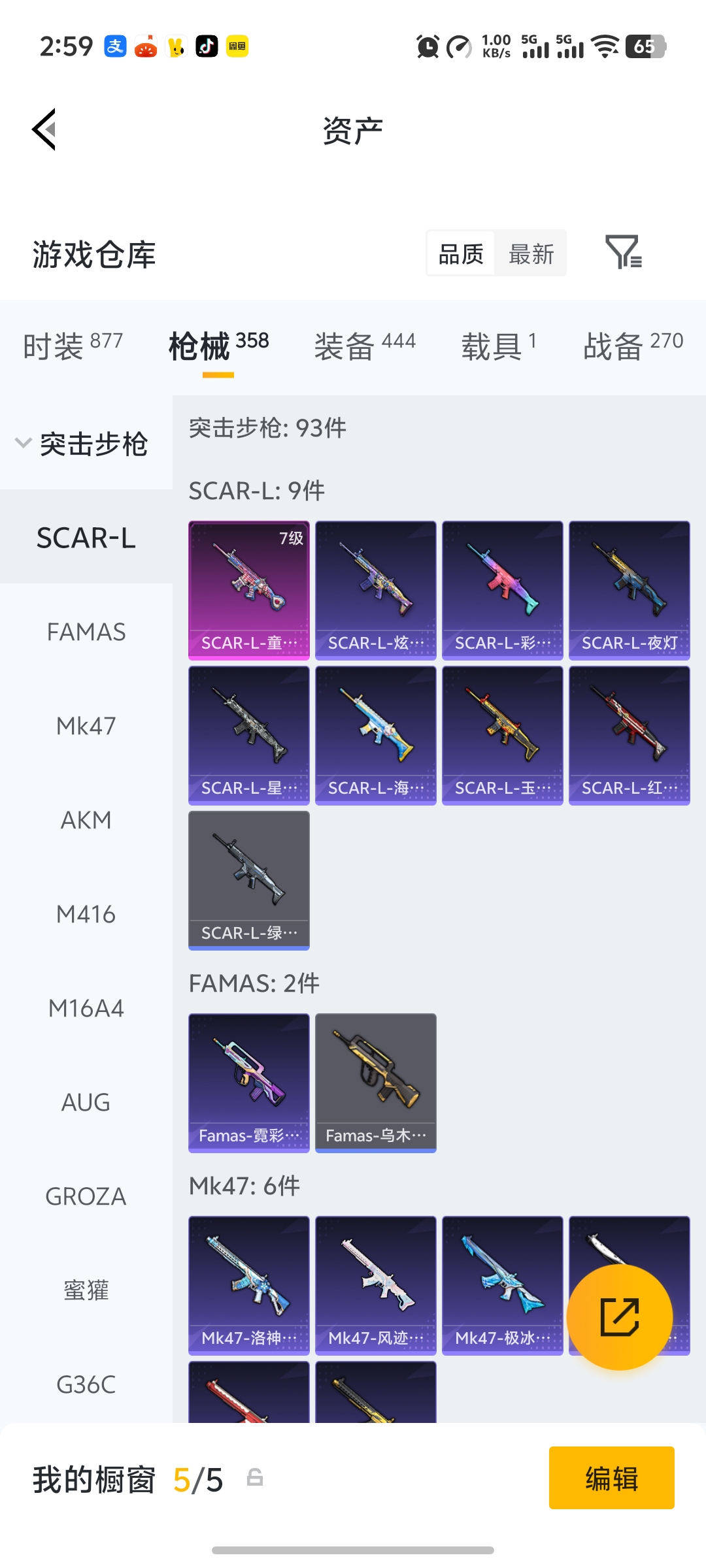Open the filter funnel icon
The image size is (706, 1568).
click(623, 252)
